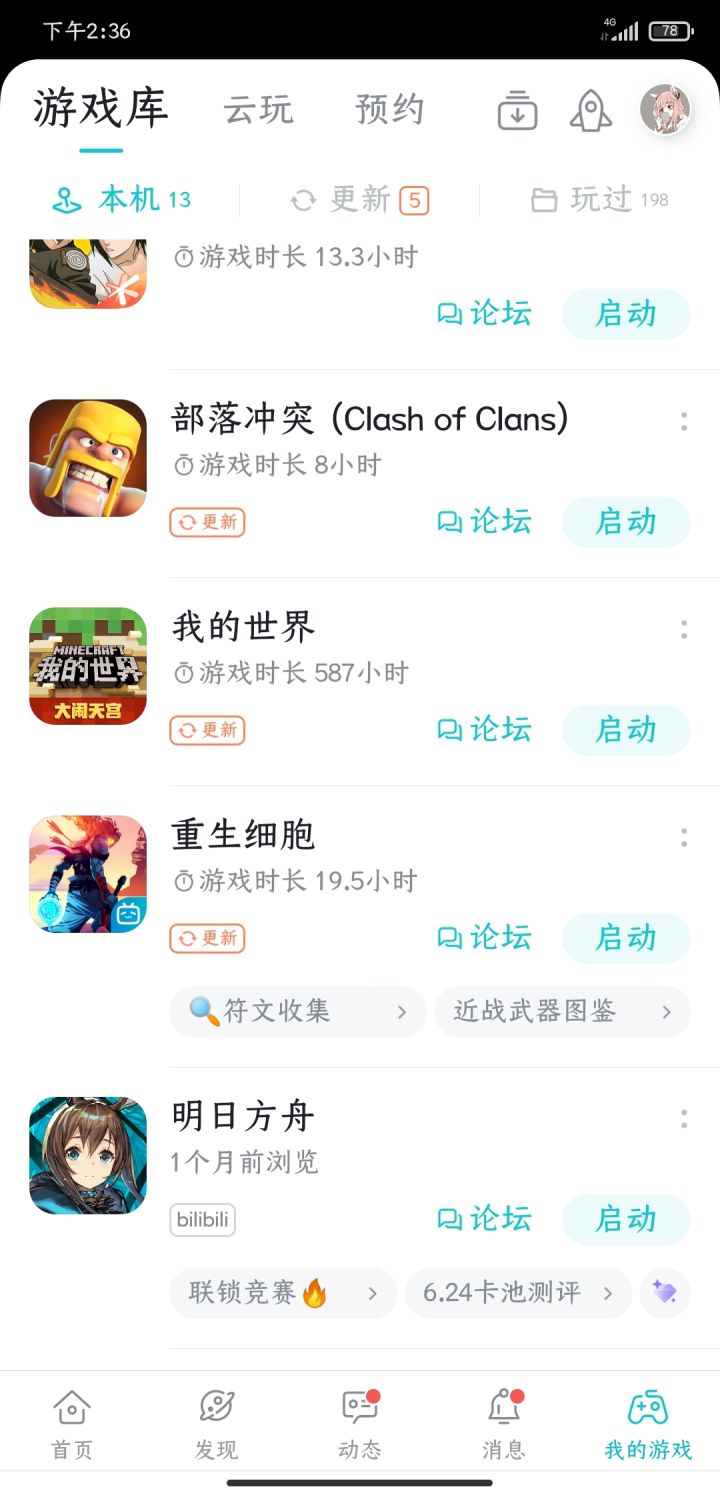
Task: Open the three-dot menu for 我的世界
Action: 684,629
